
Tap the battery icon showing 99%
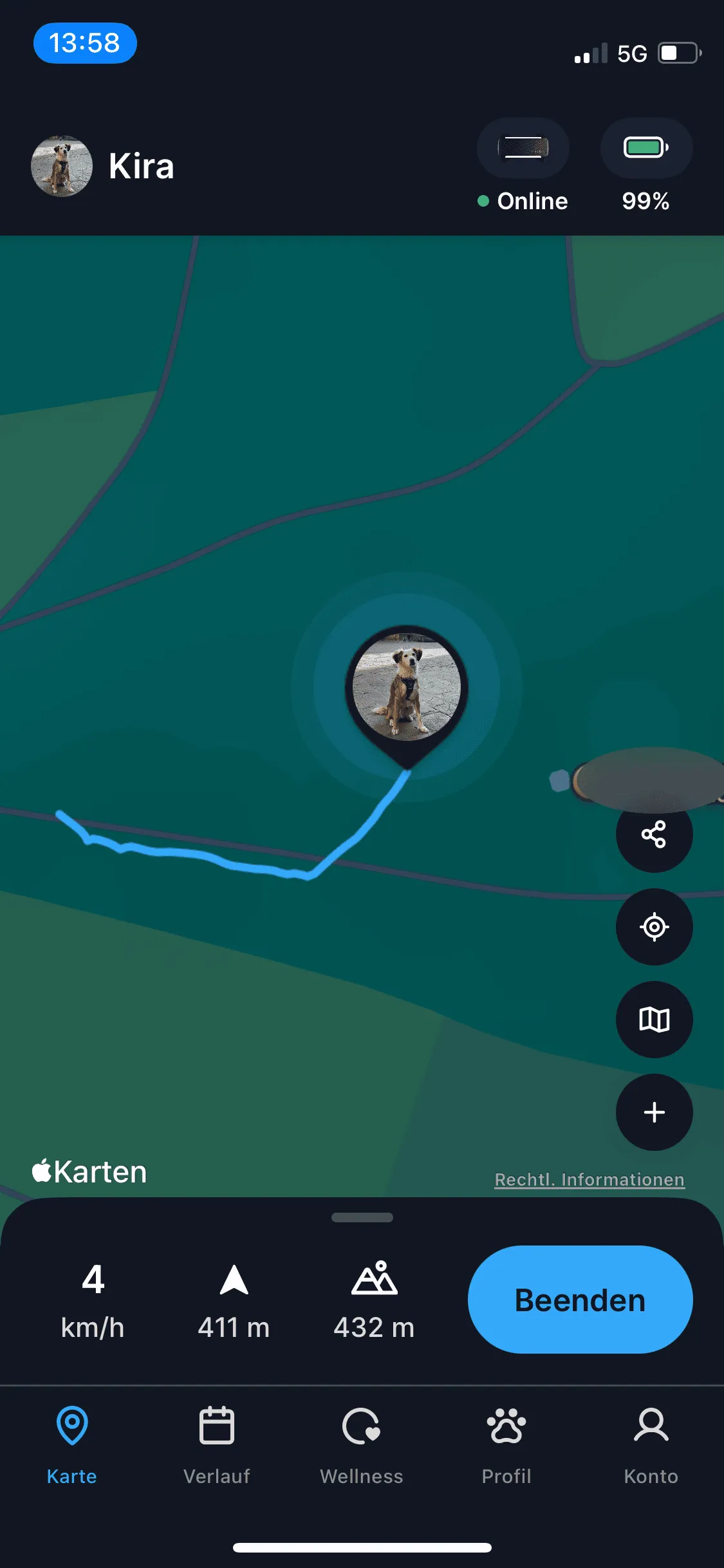(645, 148)
